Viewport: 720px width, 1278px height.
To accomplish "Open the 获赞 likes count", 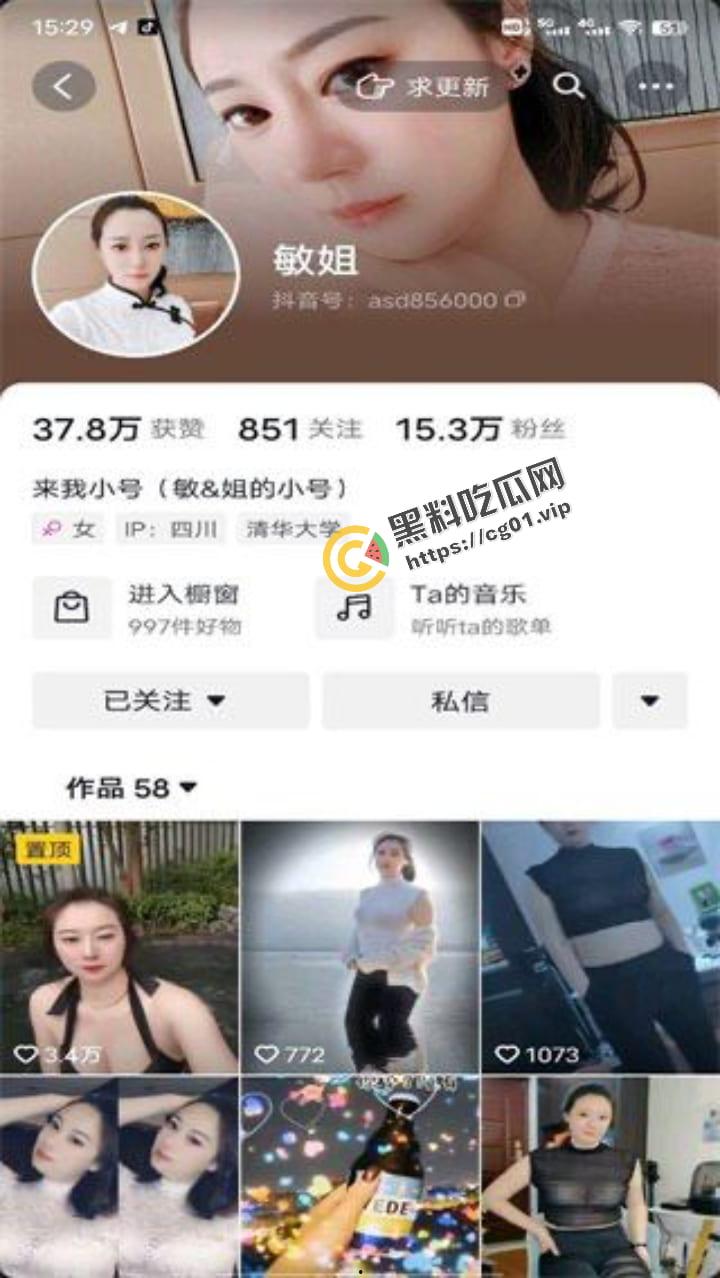I will (x=118, y=430).
